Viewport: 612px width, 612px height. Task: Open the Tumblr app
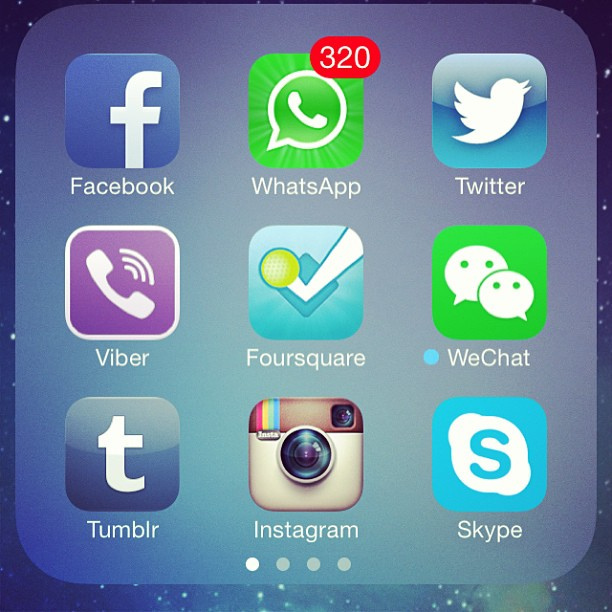(122, 455)
